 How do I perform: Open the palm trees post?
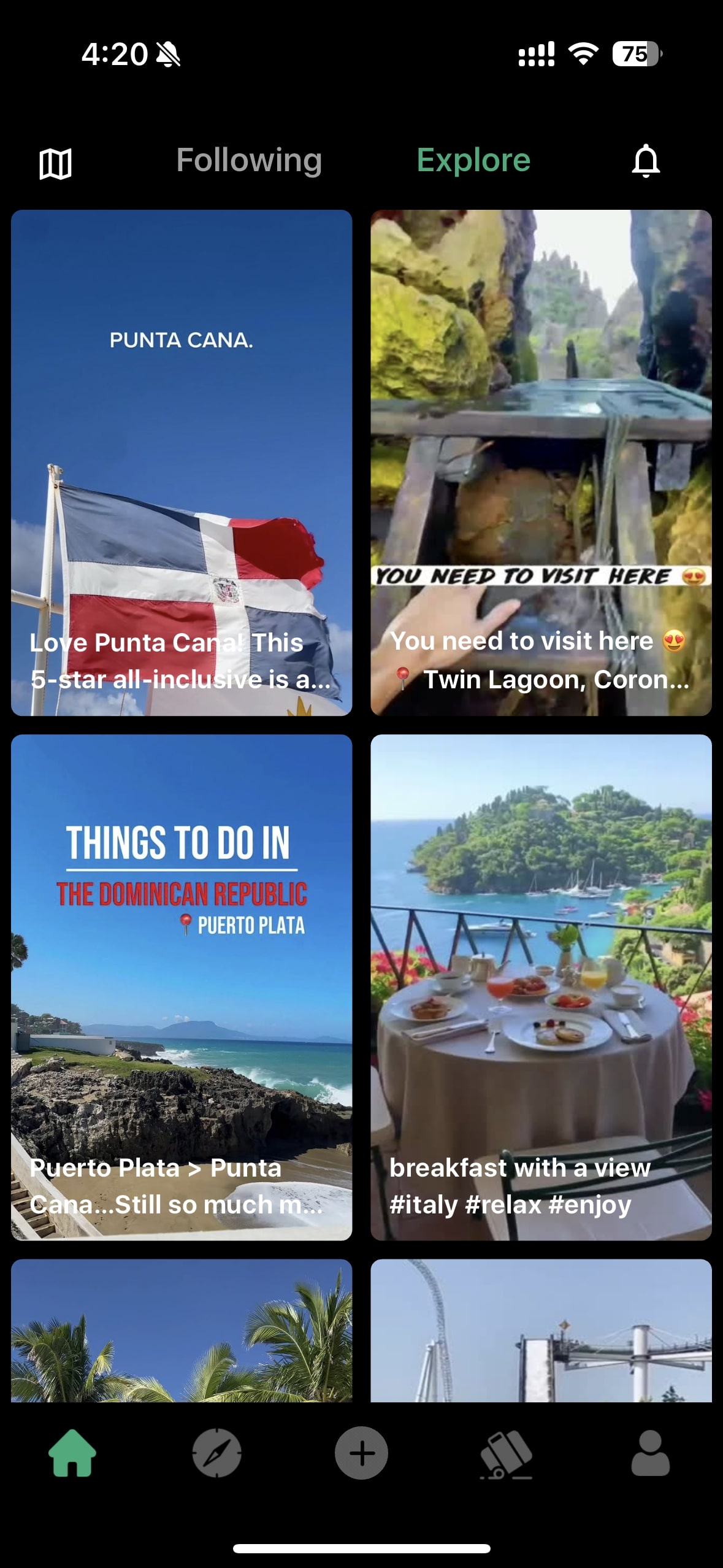pos(182,1330)
